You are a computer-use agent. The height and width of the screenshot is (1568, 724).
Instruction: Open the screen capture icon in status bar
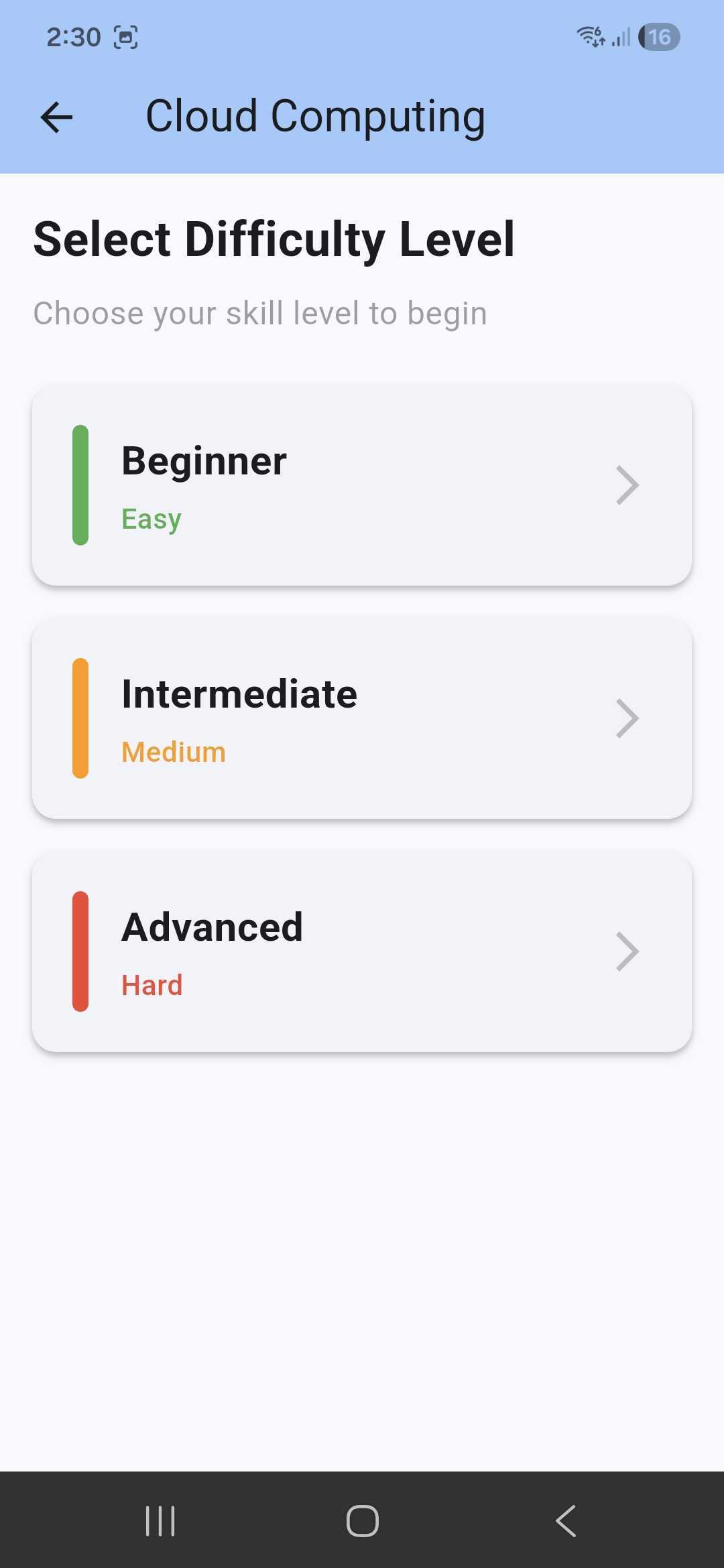point(125,37)
